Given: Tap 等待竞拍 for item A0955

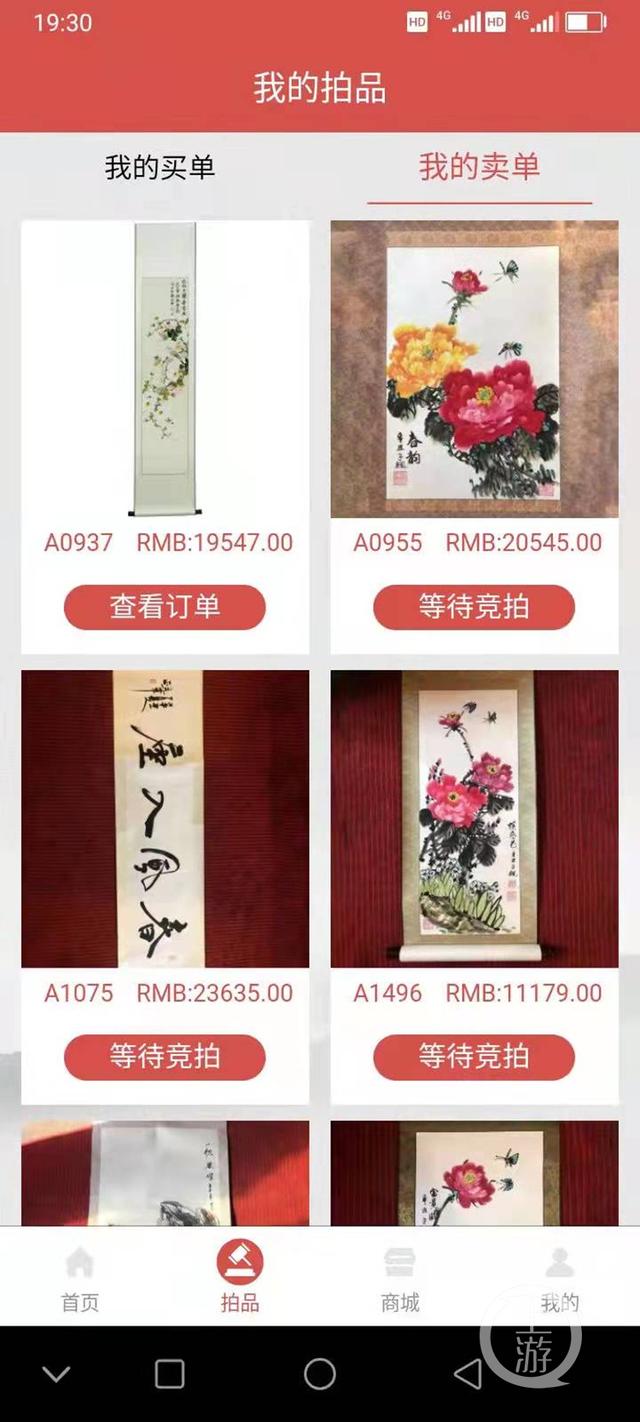Looking at the screenshot, I should [x=474, y=607].
